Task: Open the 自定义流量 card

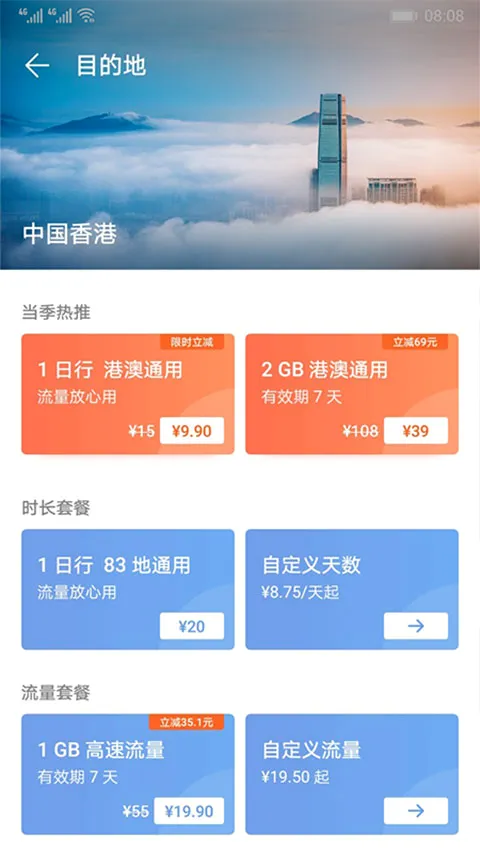Action: coord(352,774)
